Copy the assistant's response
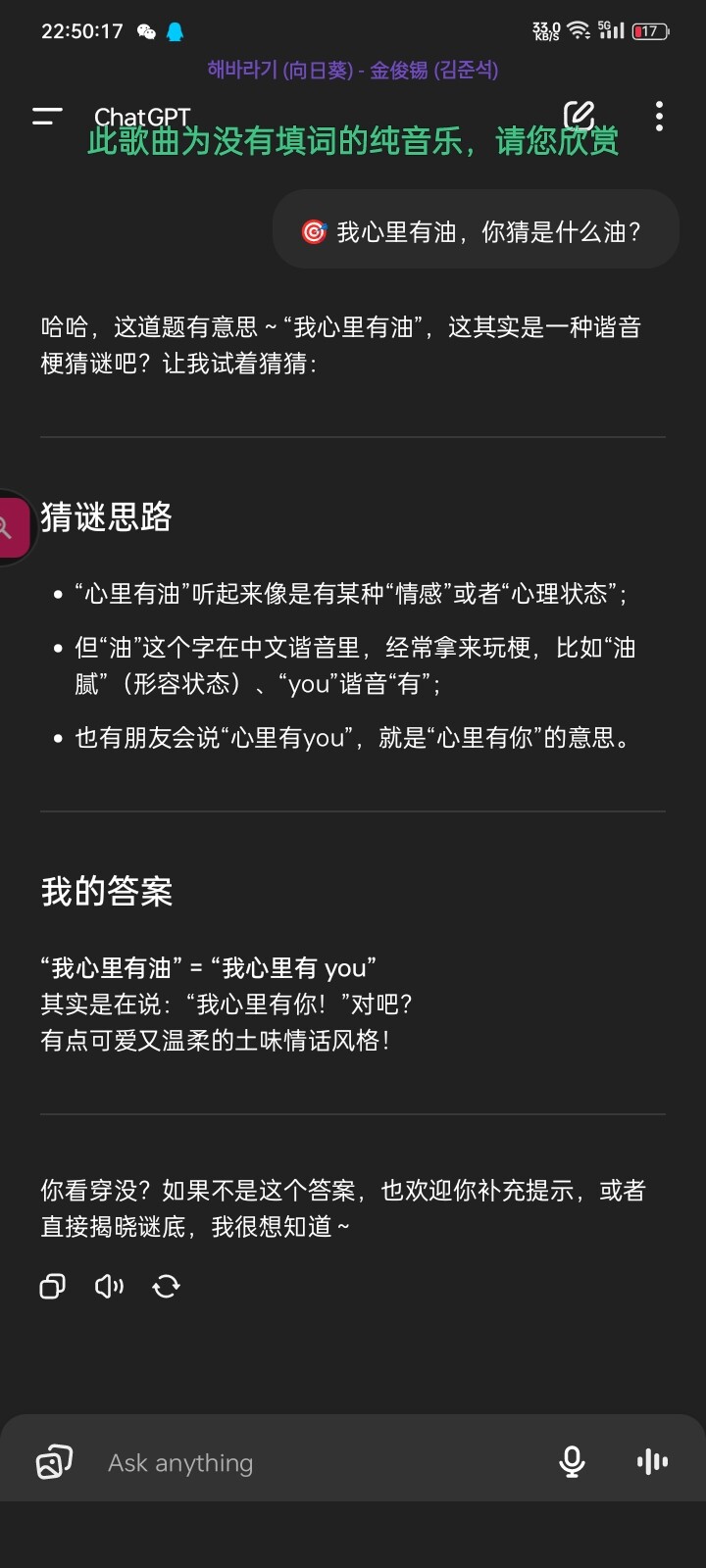 click(x=53, y=1286)
